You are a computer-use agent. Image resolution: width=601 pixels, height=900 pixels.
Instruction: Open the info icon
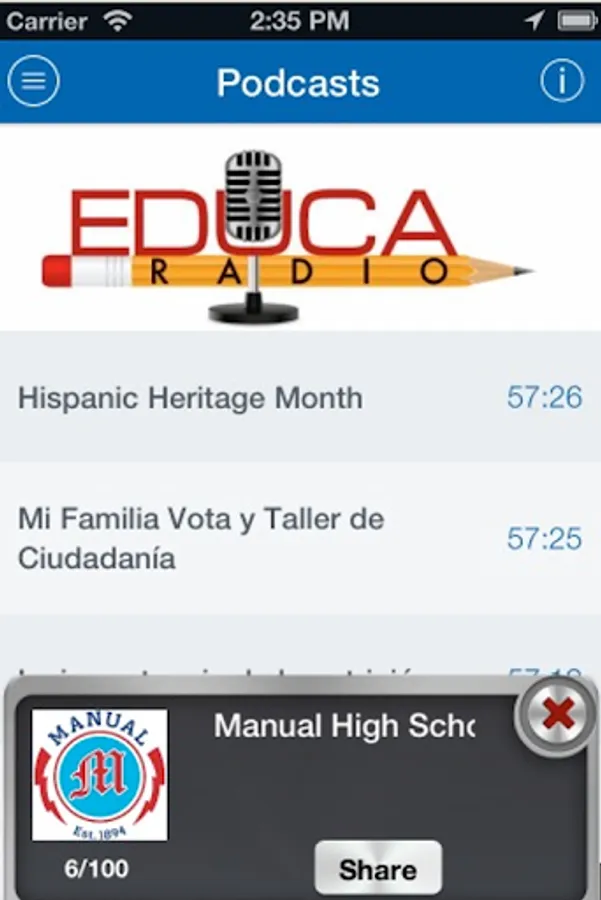pyautogui.click(x=562, y=81)
